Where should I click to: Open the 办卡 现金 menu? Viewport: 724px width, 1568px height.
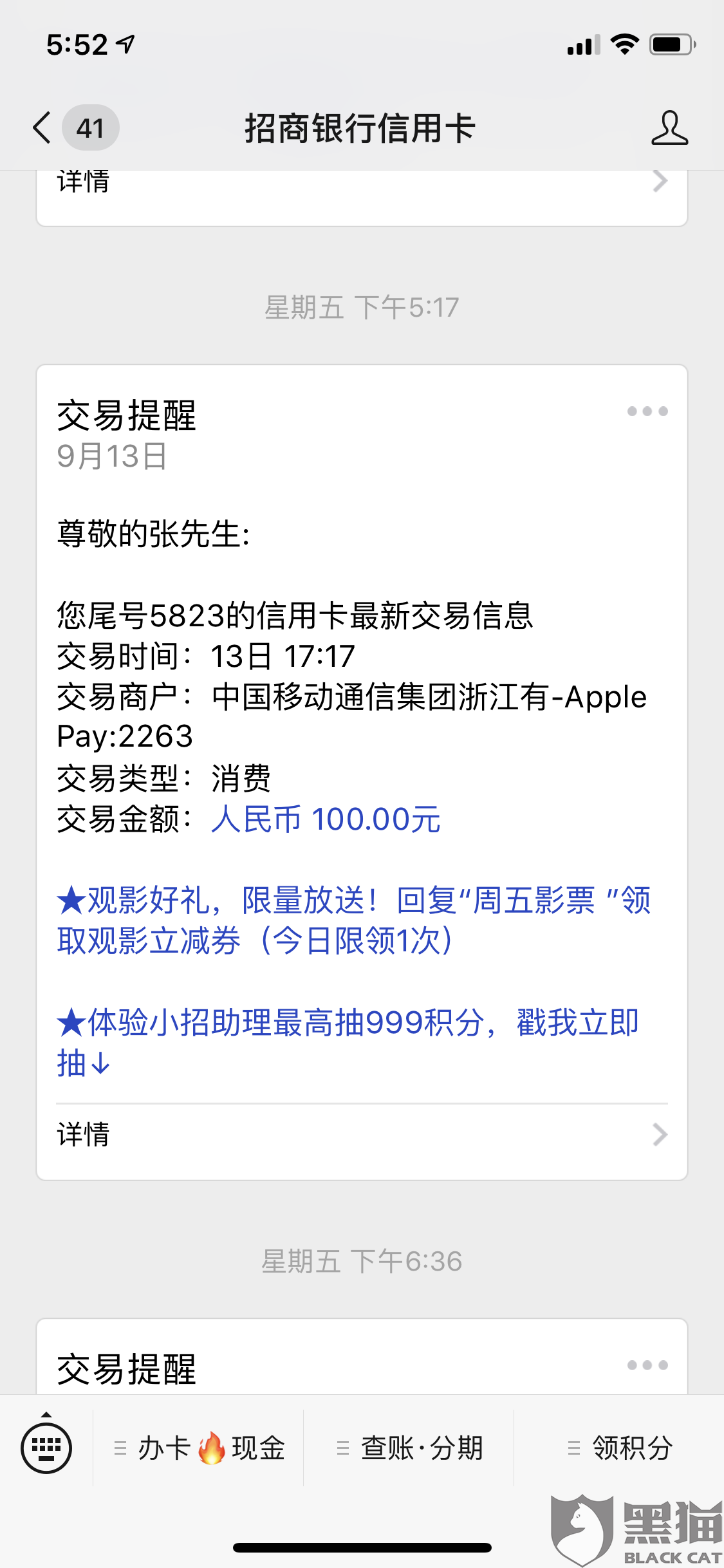pyautogui.click(x=198, y=1448)
